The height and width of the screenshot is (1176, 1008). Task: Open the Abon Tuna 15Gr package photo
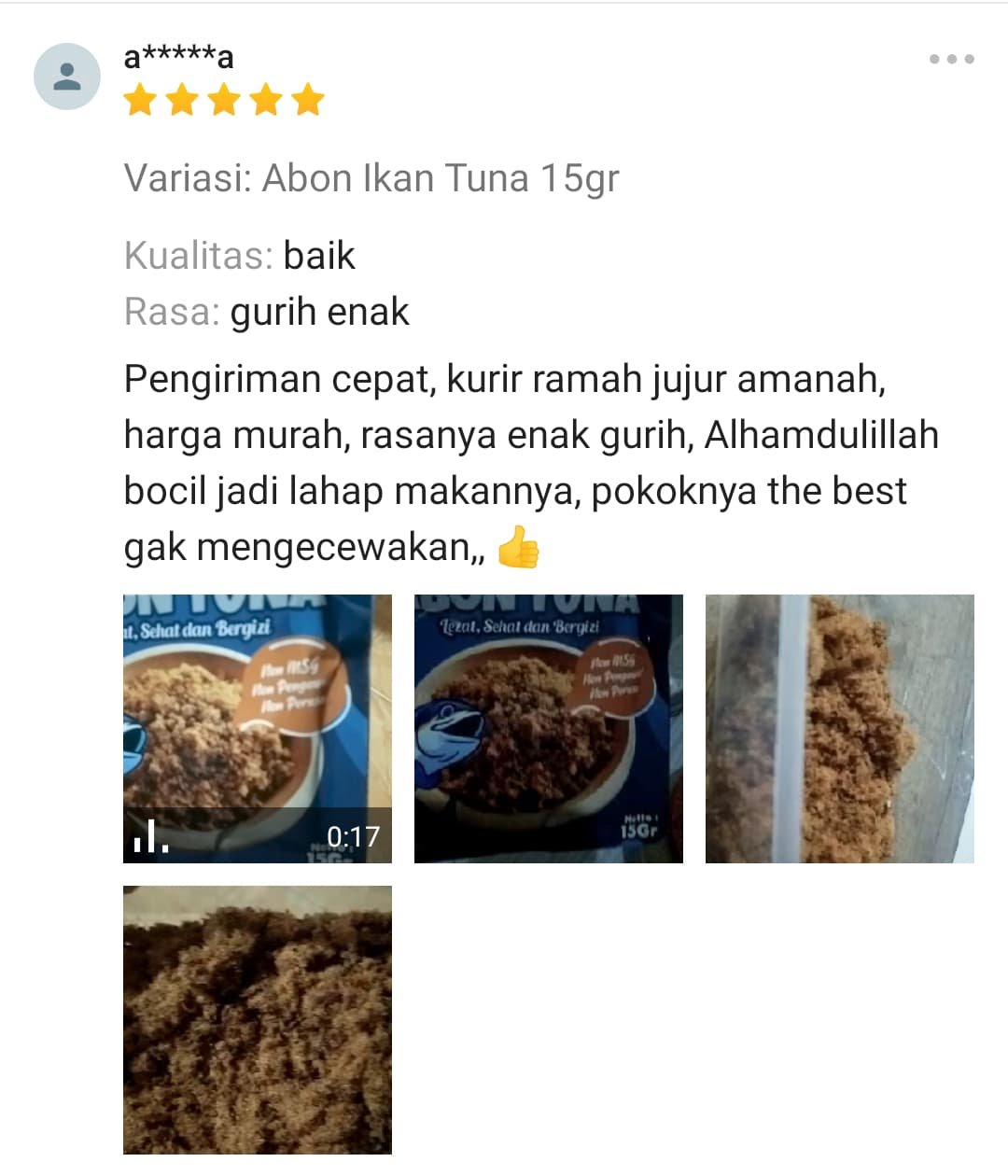tap(548, 728)
